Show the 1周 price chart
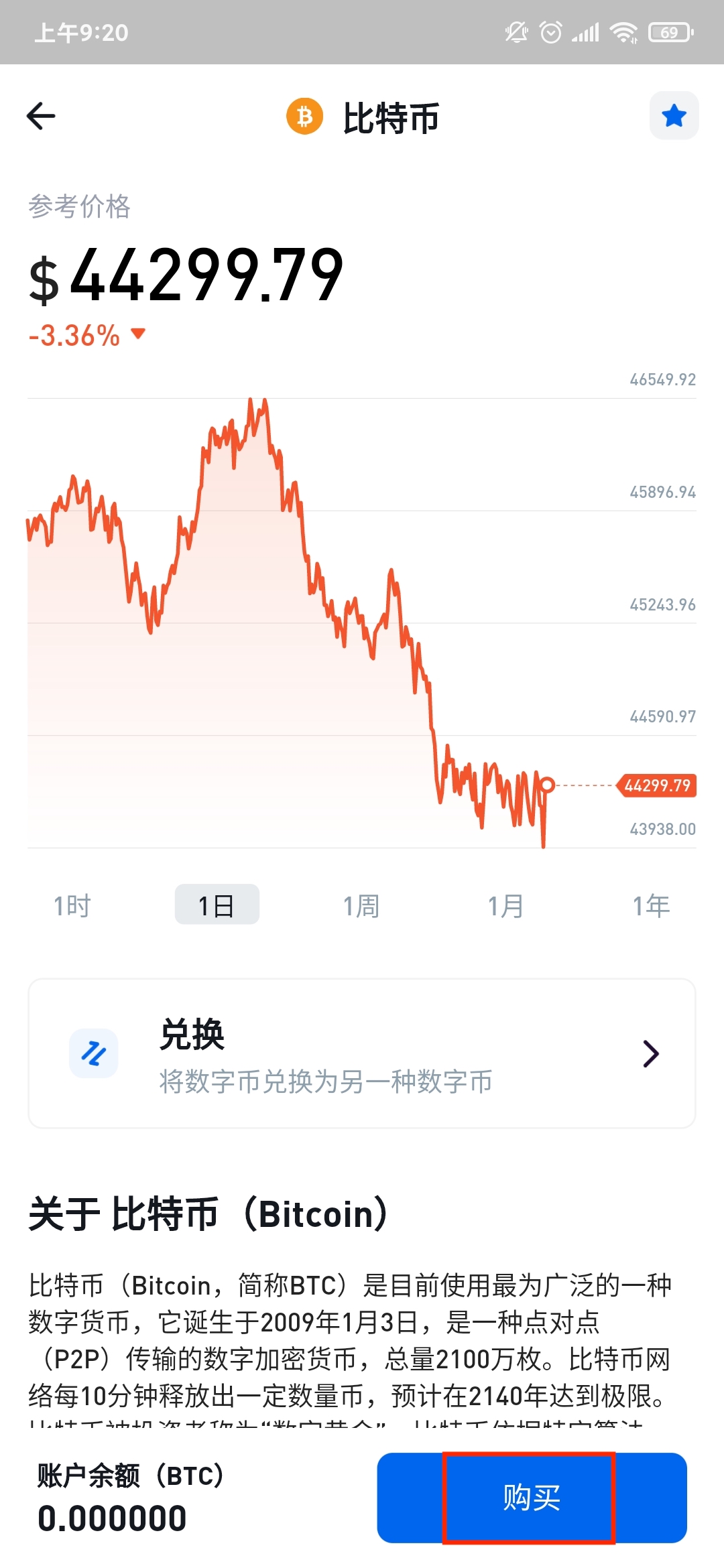 tap(361, 905)
